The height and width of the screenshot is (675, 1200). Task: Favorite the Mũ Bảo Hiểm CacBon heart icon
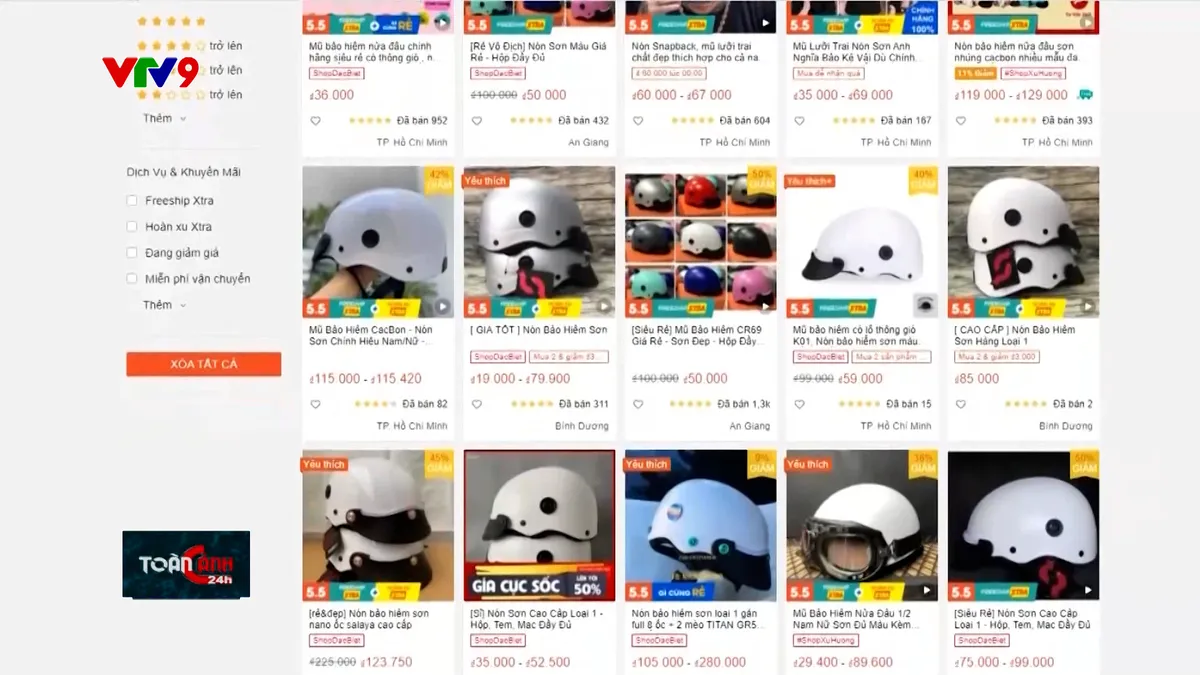pyautogui.click(x=316, y=405)
